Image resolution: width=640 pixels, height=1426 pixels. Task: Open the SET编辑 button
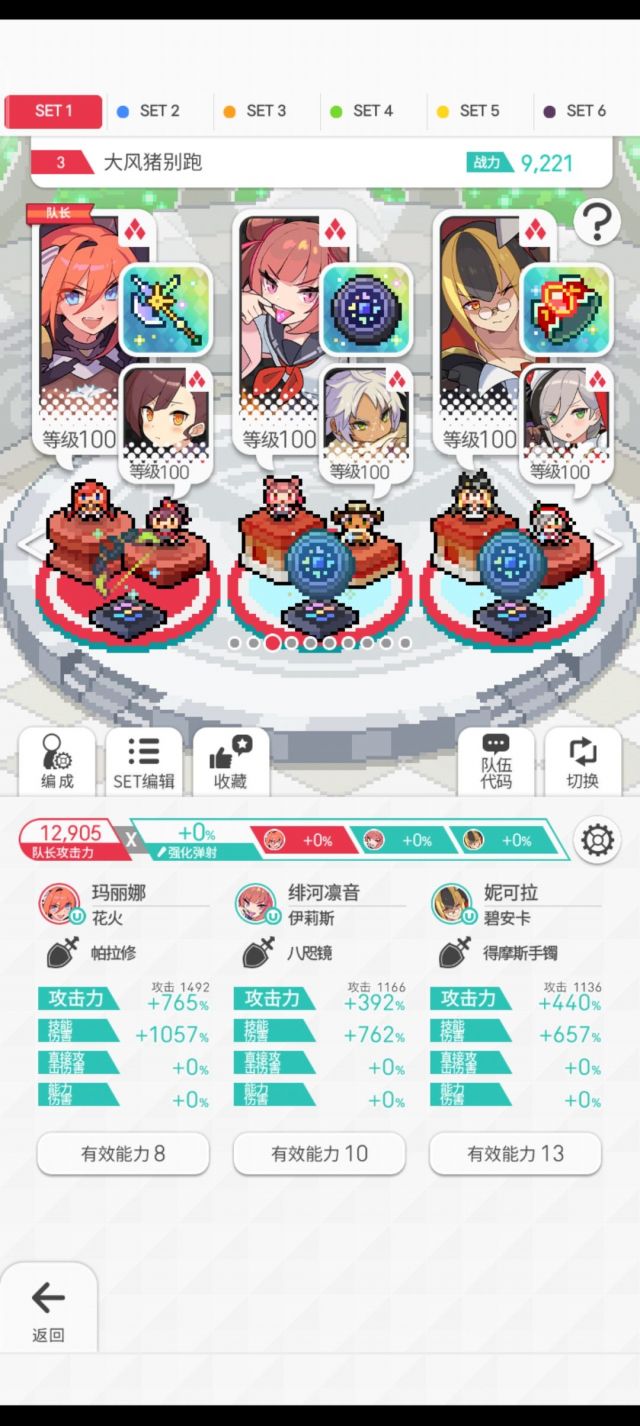(144, 762)
